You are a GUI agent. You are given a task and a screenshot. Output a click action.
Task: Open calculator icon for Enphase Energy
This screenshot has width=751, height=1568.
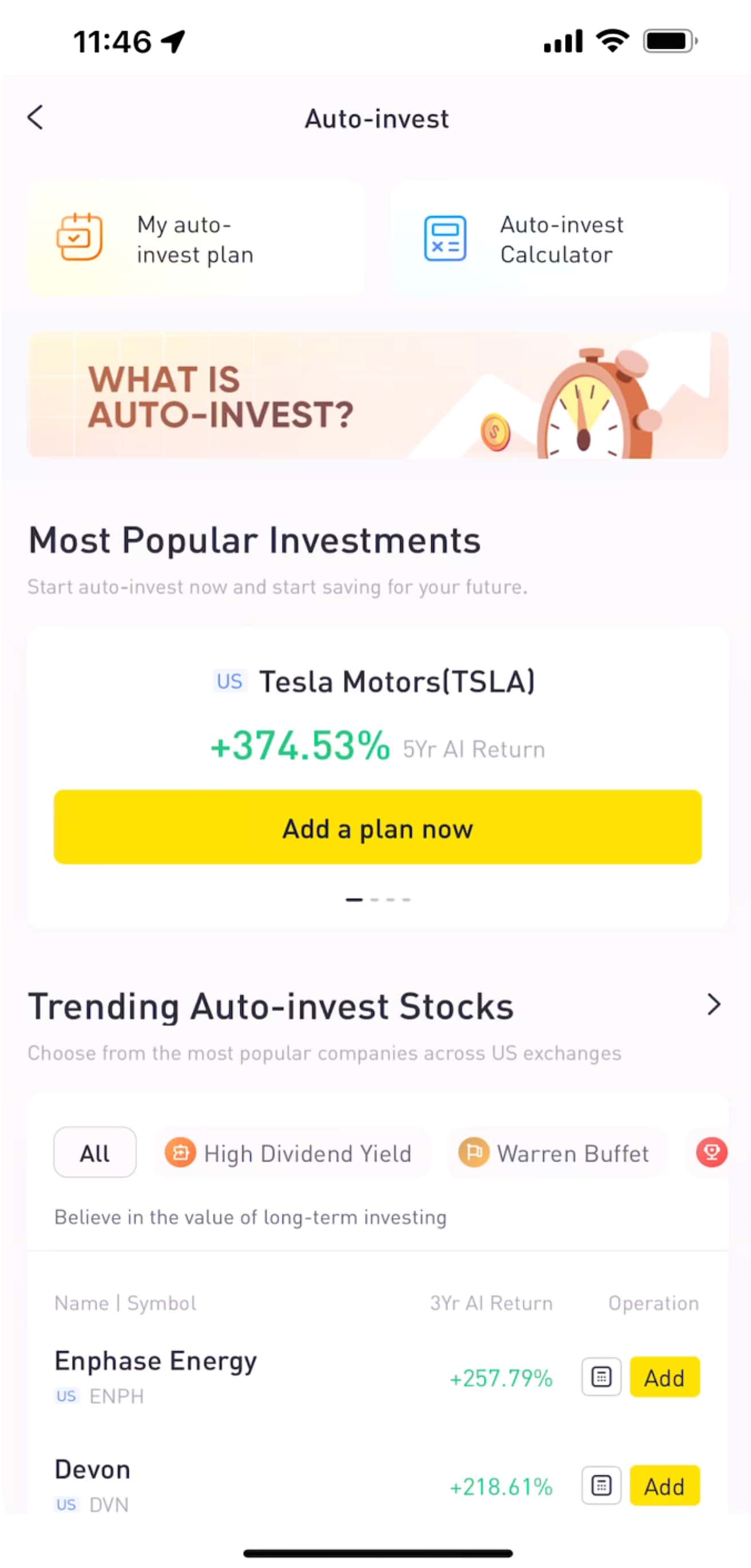pos(601,1376)
